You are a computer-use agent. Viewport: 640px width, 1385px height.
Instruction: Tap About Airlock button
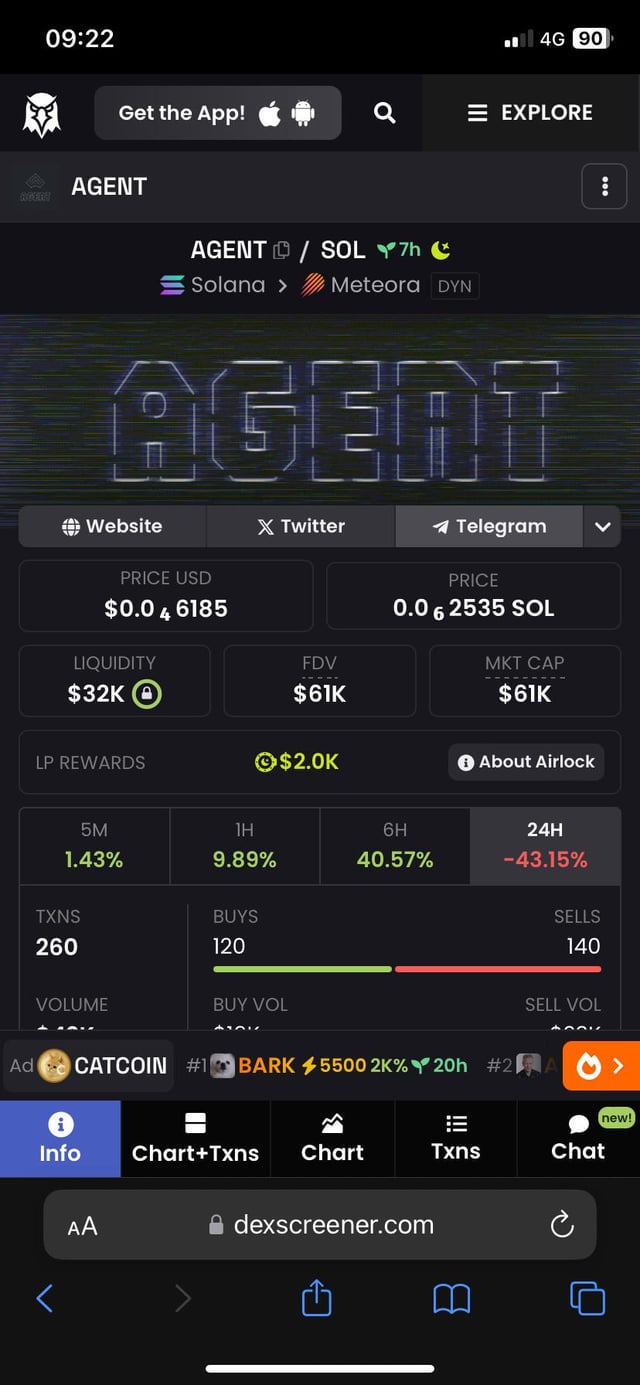pos(526,762)
